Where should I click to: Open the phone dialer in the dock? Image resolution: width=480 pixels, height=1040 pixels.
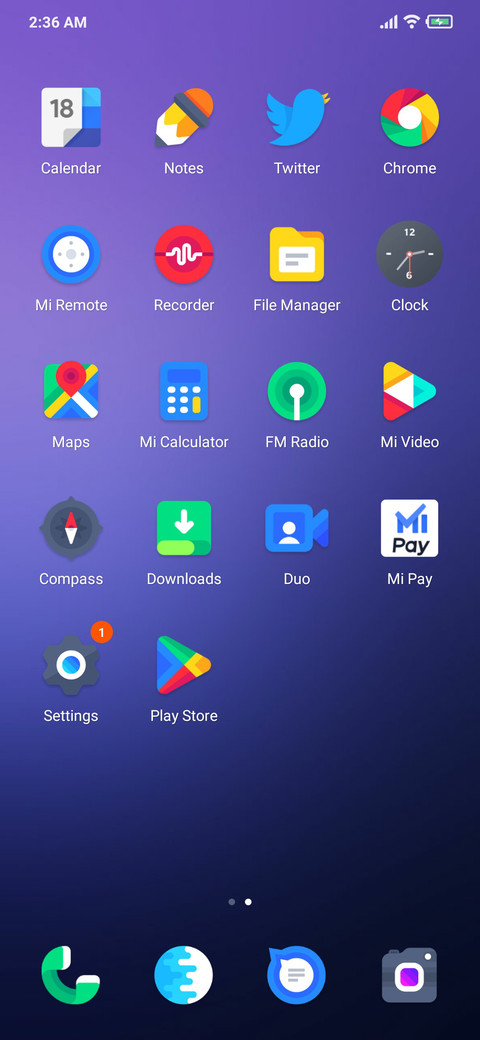(71, 975)
